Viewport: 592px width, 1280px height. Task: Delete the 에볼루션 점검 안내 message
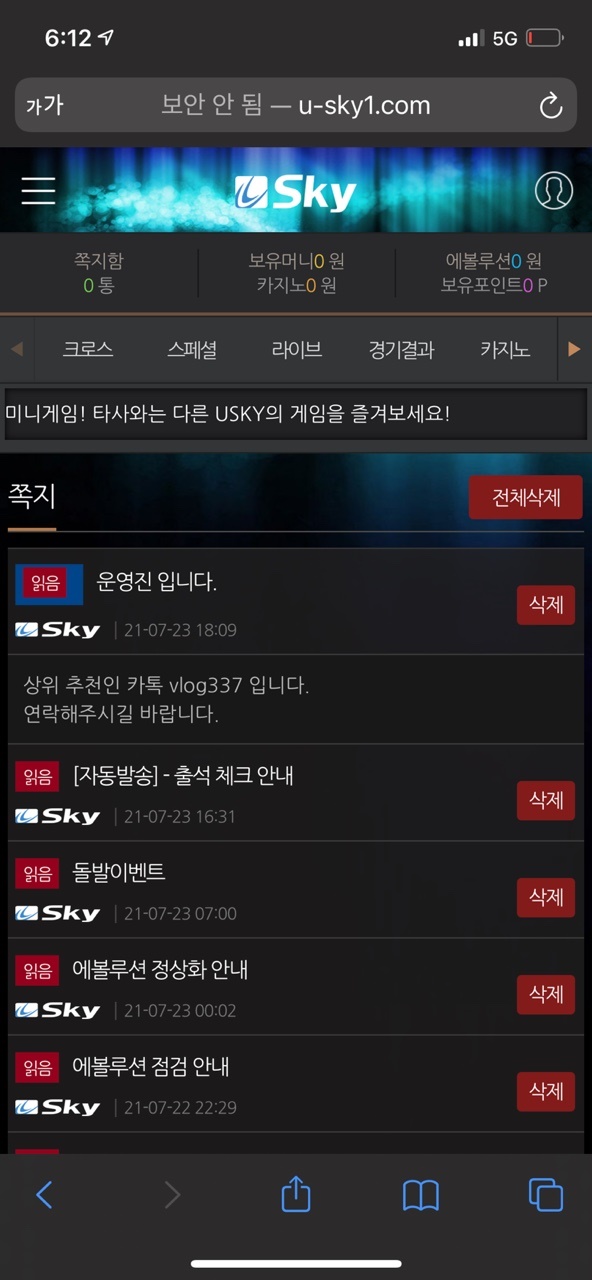point(546,1091)
